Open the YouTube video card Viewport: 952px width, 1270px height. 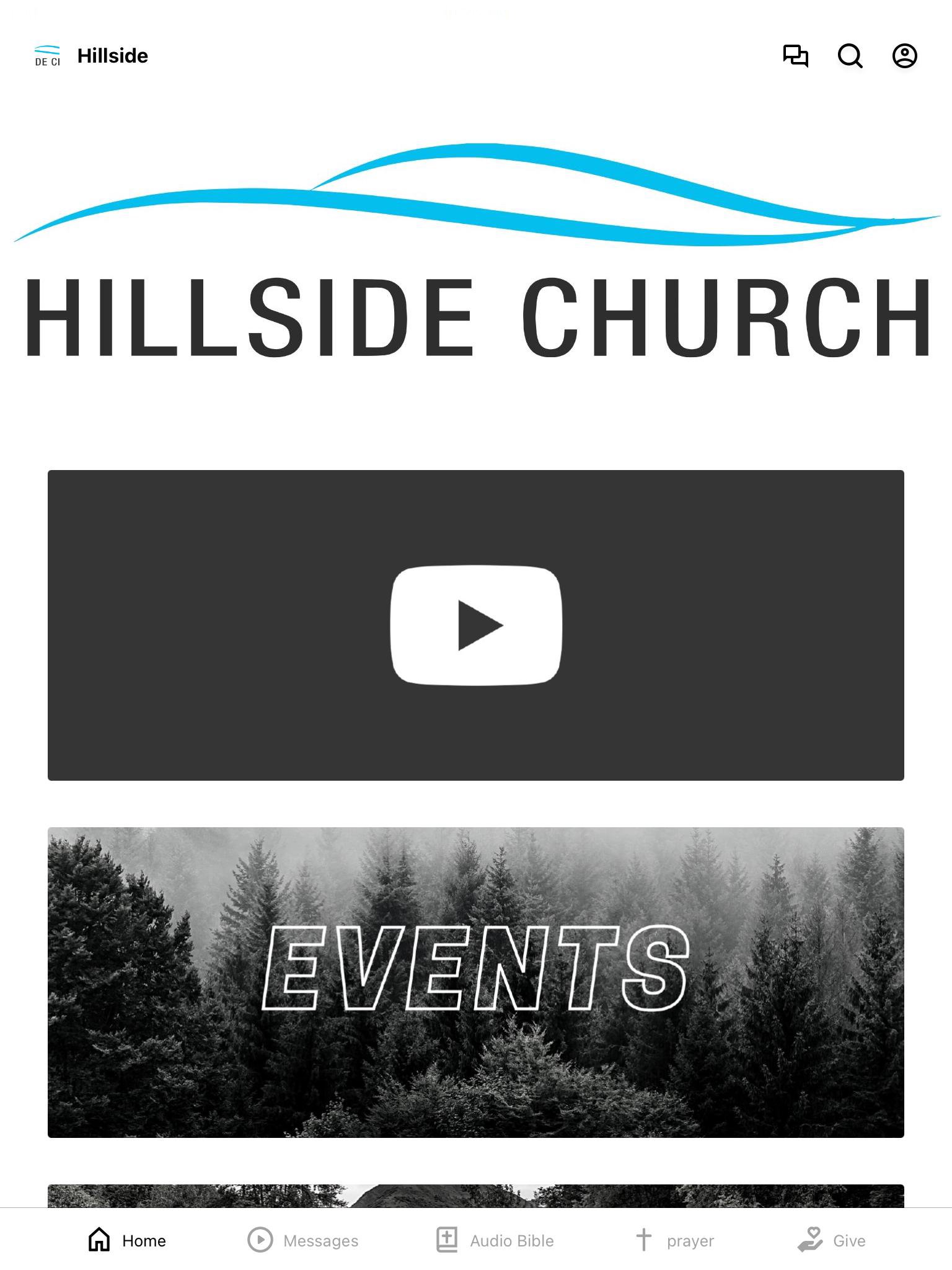tap(476, 625)
